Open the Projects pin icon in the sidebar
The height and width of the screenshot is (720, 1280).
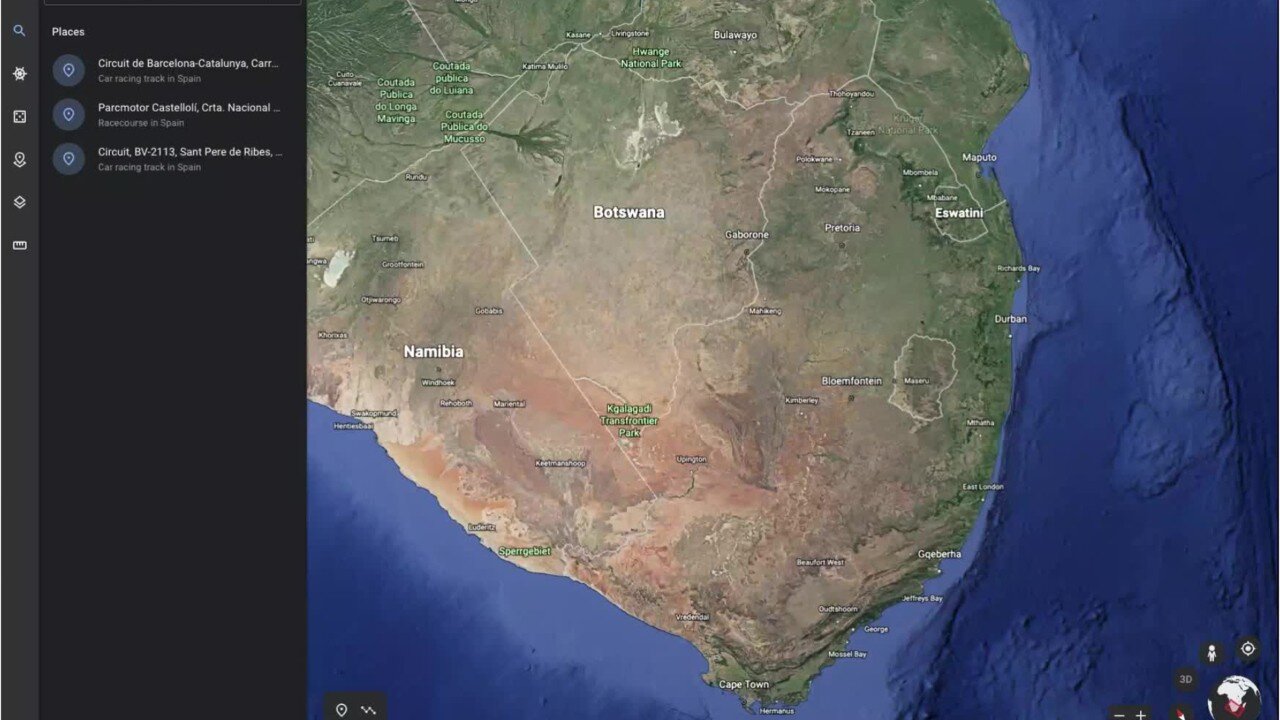pos(19,160)
